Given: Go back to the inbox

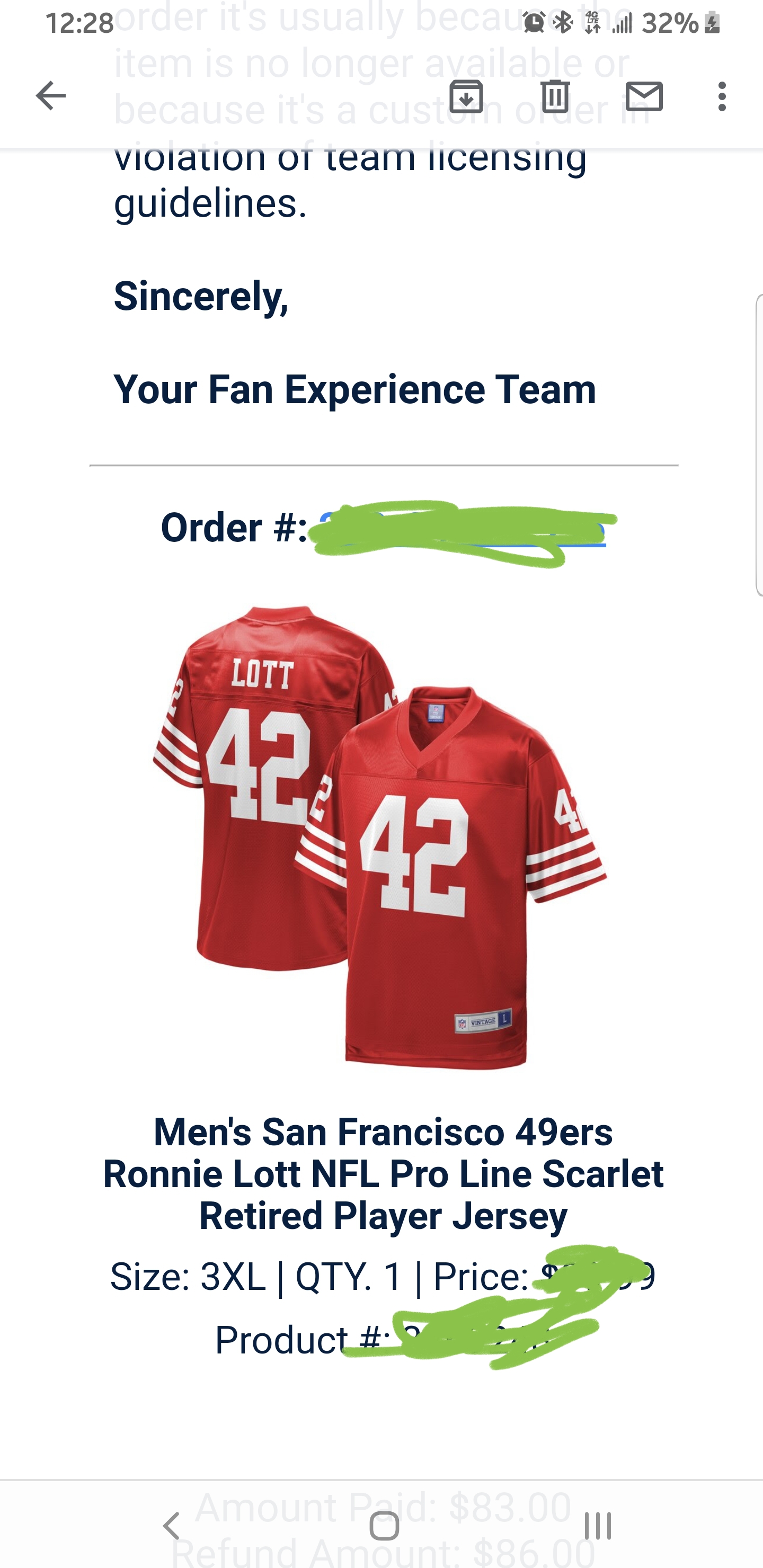Looking at the screenshot, I should coord(50,96).
